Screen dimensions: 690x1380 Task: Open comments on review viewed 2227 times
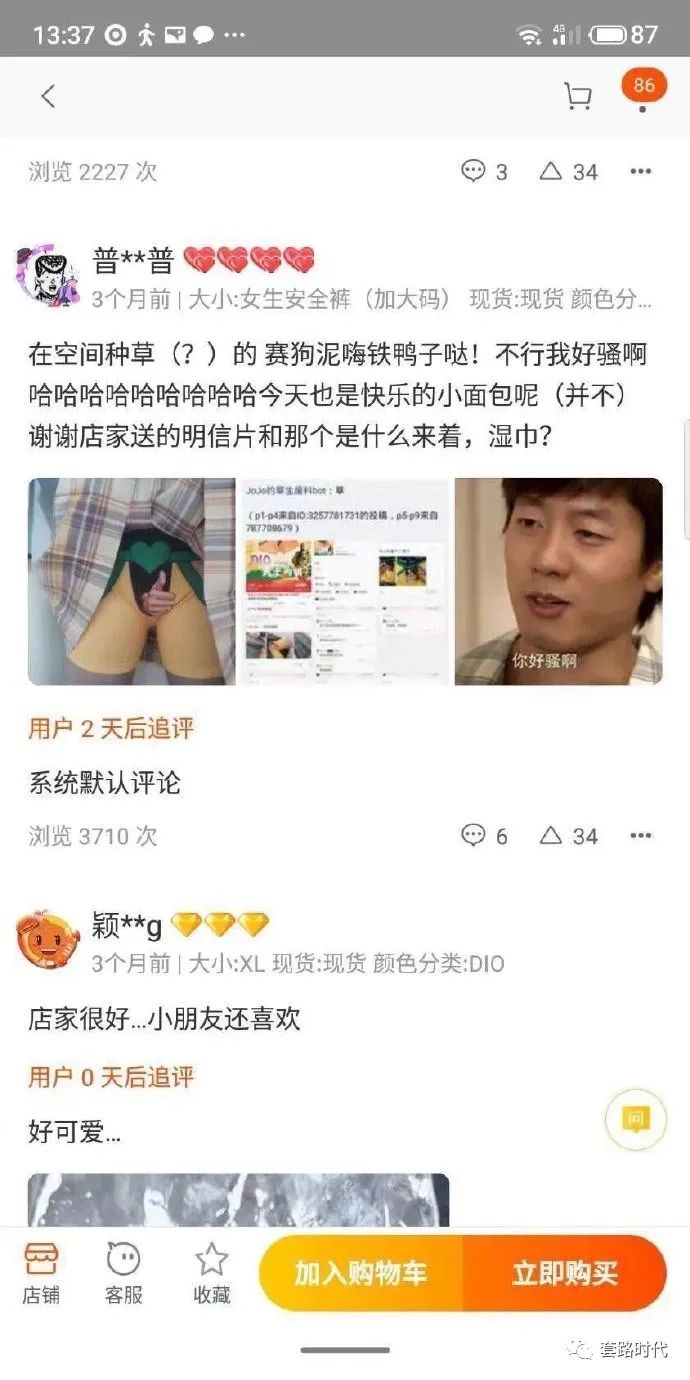(x=484, y=171)
